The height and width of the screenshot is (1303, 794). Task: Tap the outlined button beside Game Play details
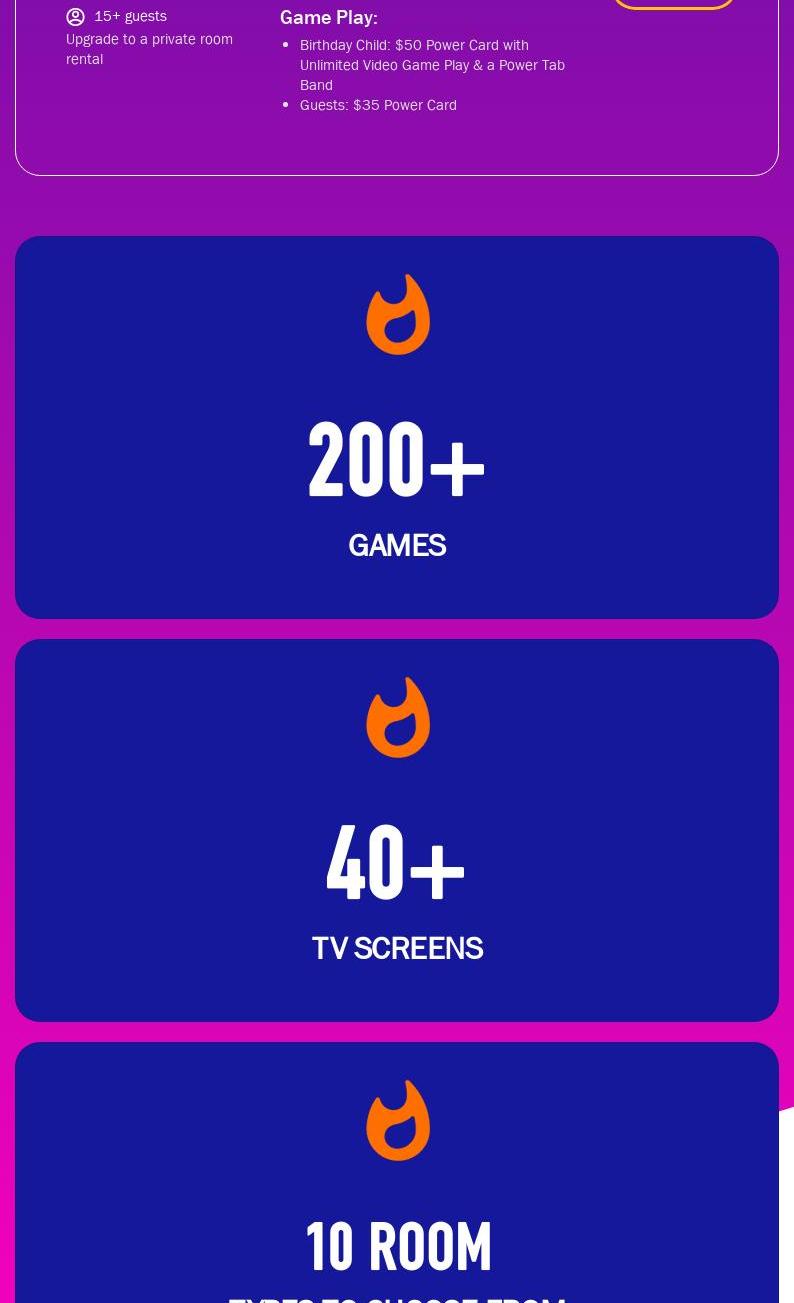point(673,3)
